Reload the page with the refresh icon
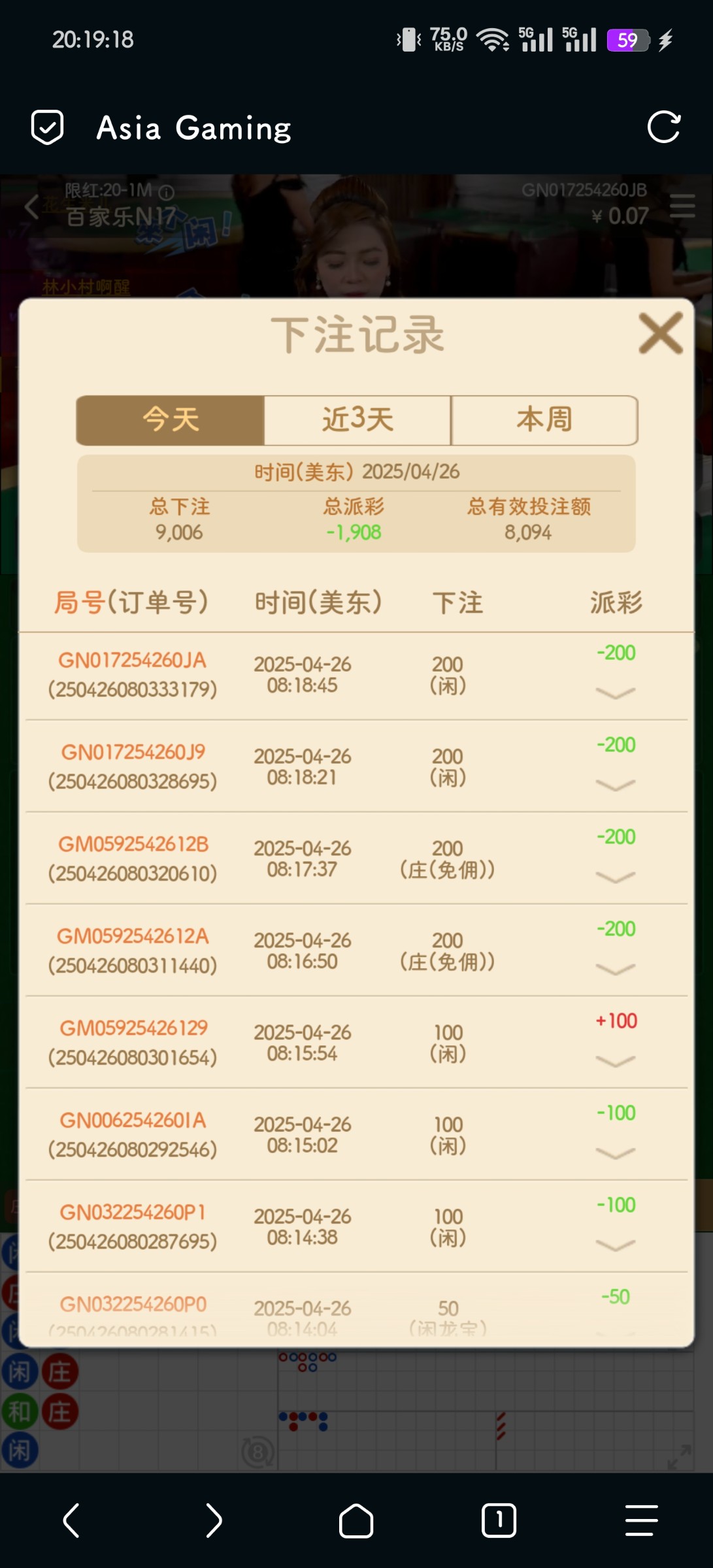 (x=664, y=127)
